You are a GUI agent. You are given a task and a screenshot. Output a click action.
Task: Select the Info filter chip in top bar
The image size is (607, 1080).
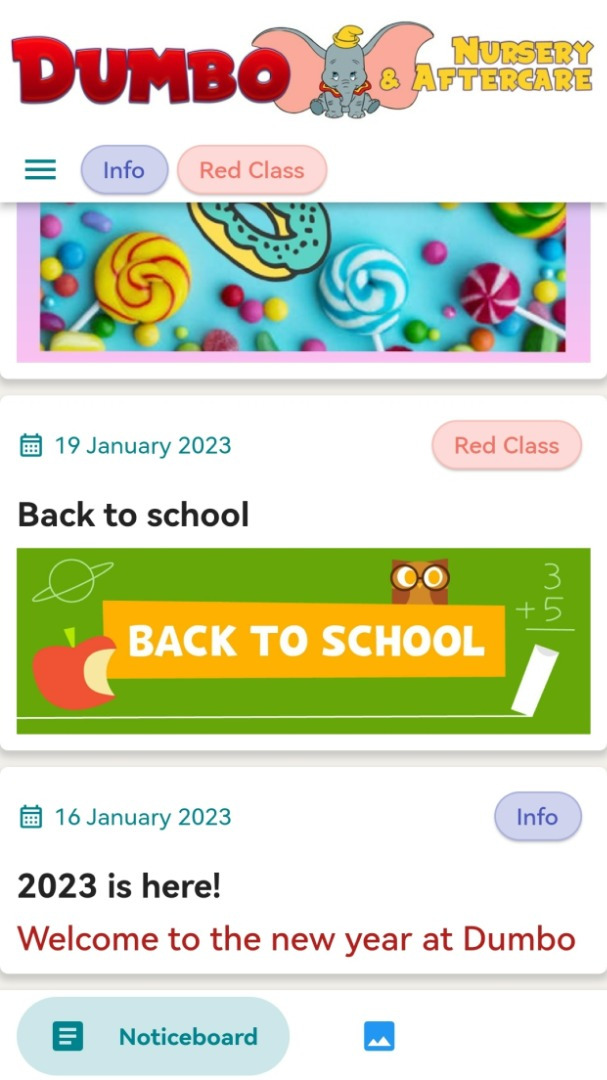[x=124, y=170]
